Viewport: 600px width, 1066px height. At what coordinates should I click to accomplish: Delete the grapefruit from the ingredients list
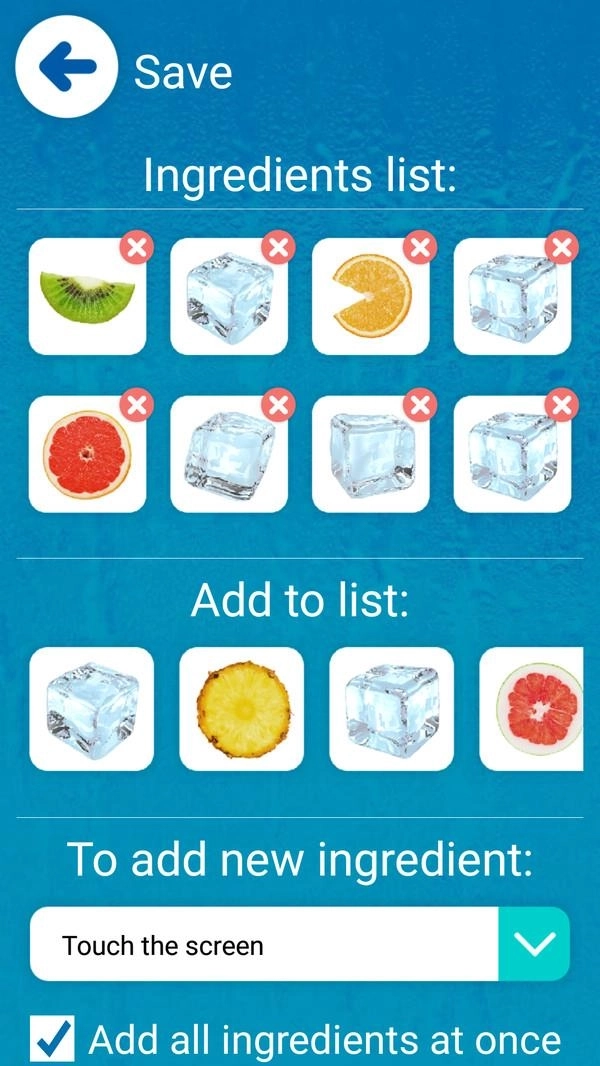[x=137, y=404]
